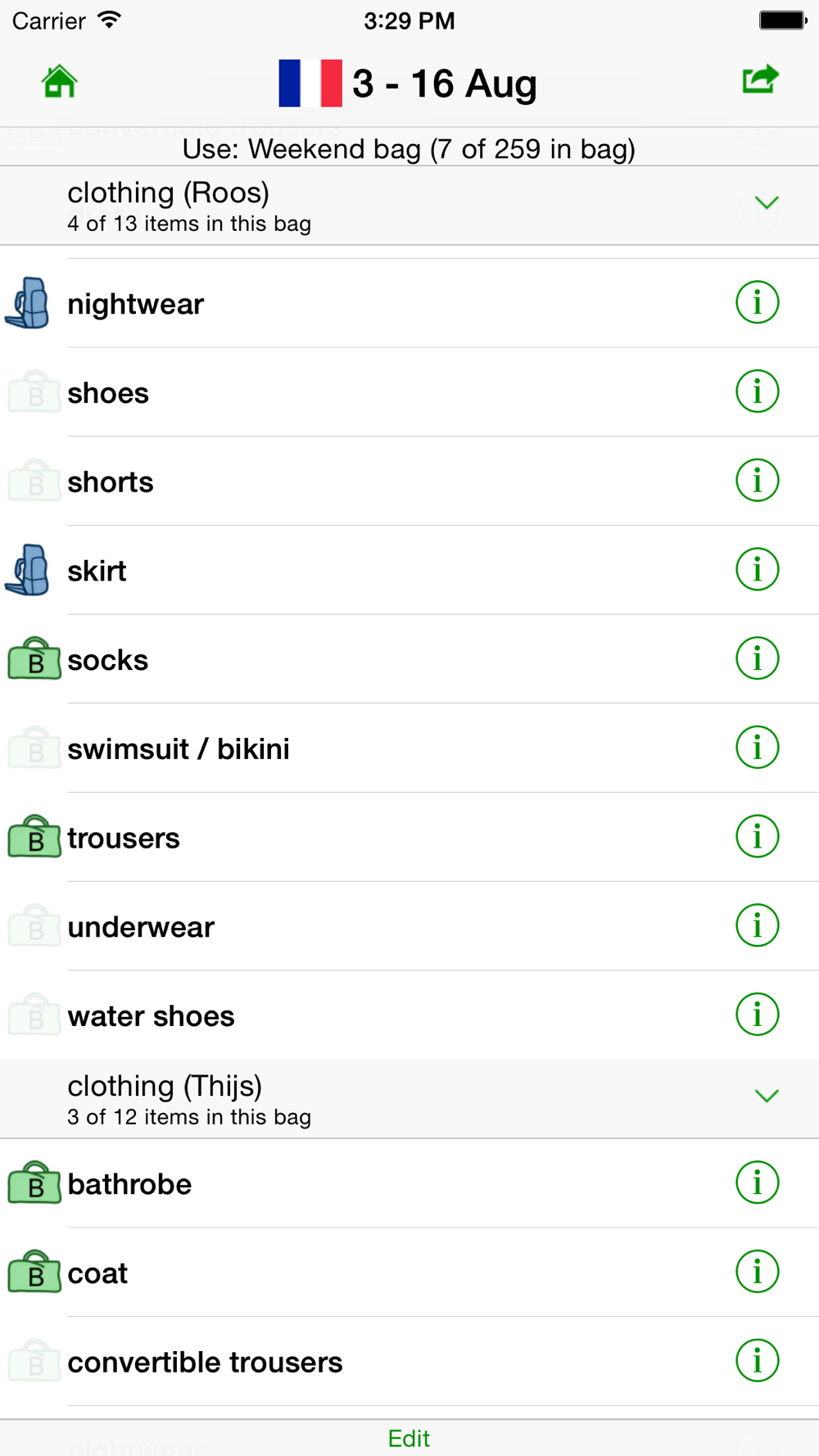Open info for nightwear

[757, 303]
